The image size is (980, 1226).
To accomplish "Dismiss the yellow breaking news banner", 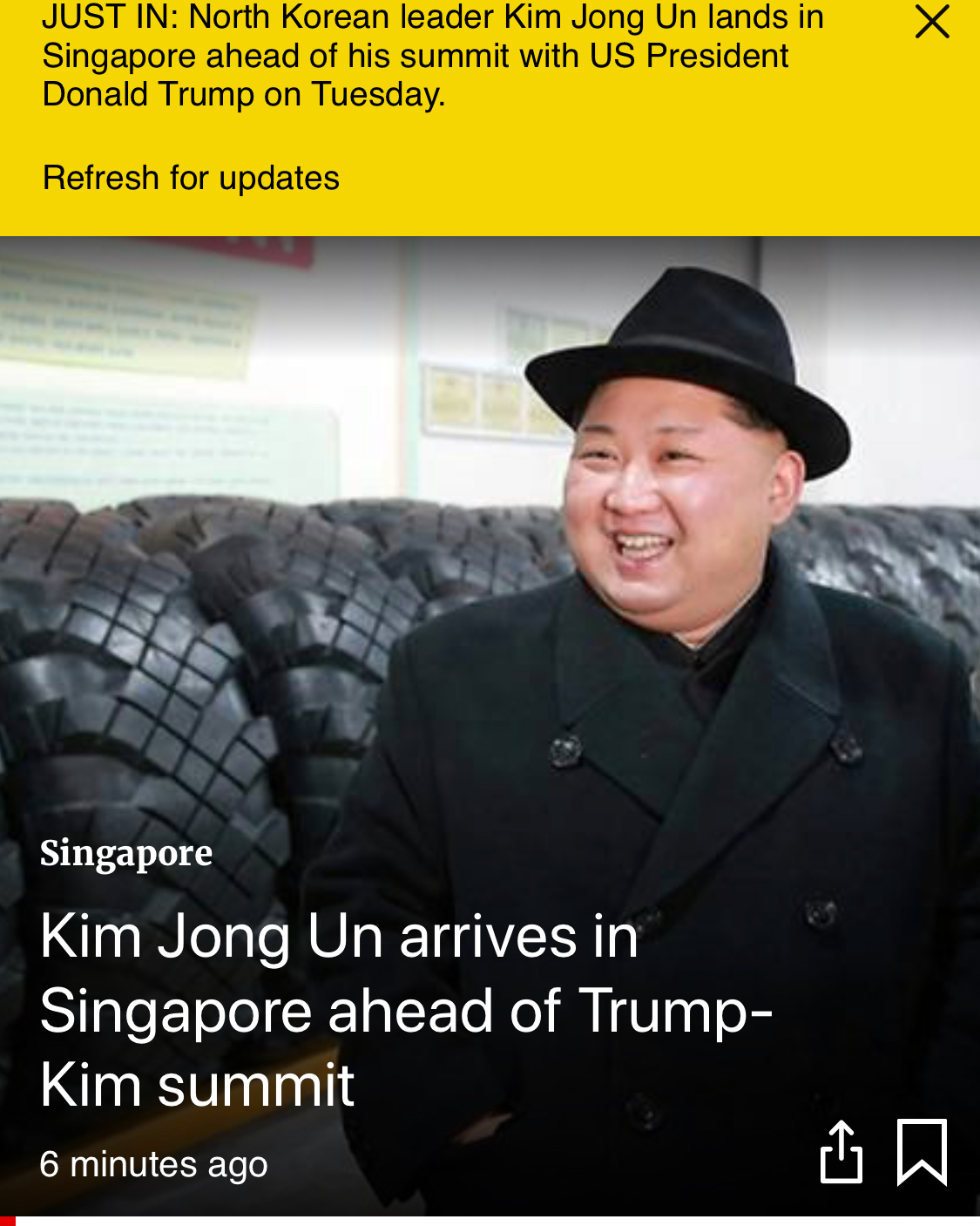I will click(x=931, y=23).
